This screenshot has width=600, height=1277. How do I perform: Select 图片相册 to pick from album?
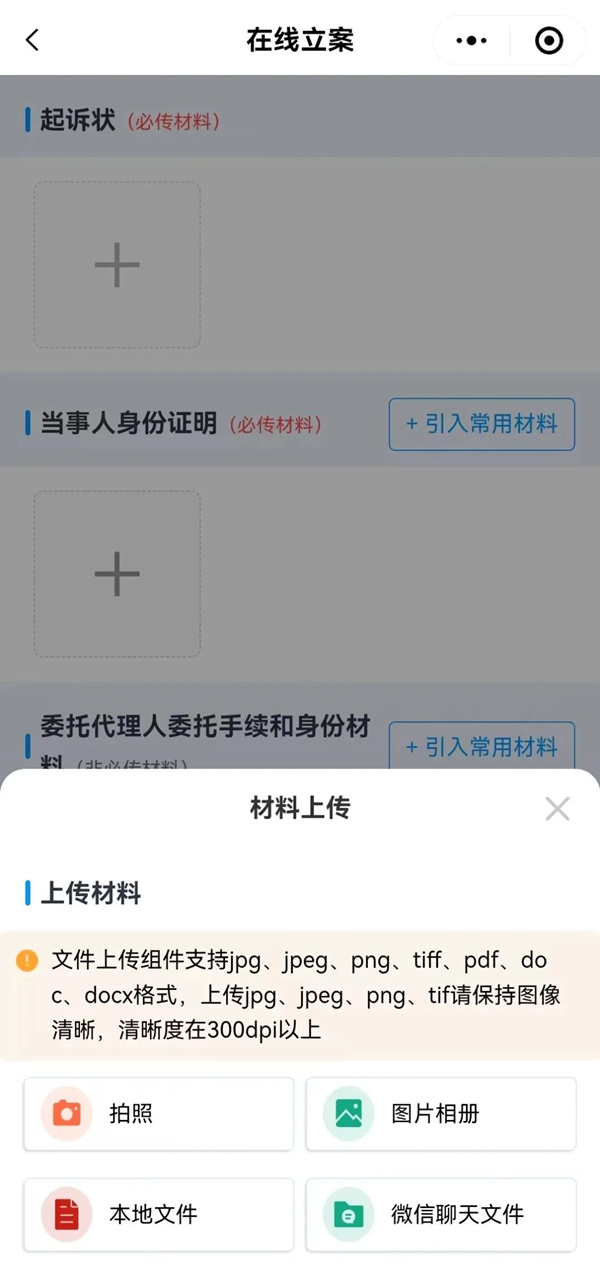click(x=441, y=1114)
